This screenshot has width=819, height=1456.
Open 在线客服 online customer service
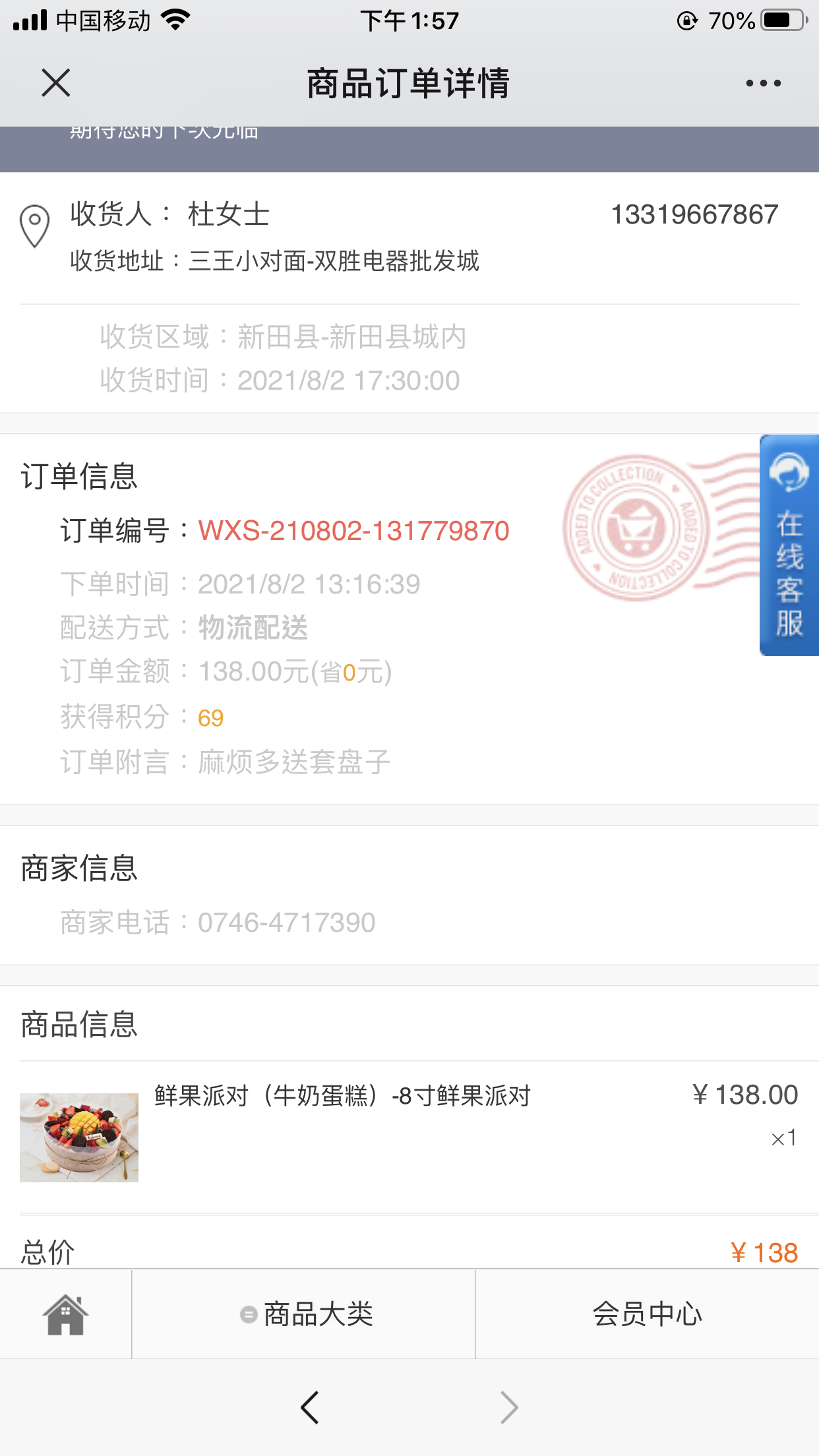[x=789, y=545]
